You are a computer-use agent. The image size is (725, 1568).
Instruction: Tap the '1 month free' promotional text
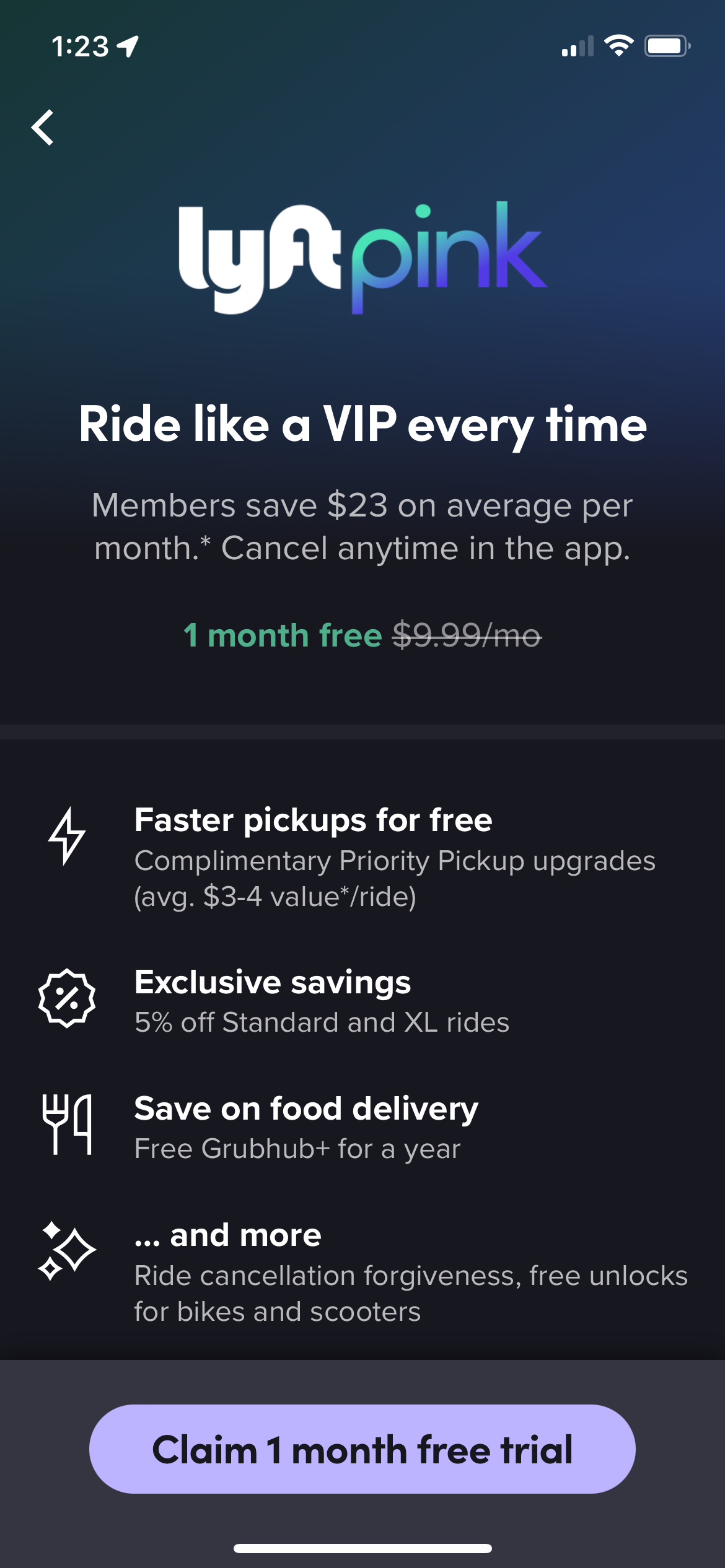(x=282, y=635)
